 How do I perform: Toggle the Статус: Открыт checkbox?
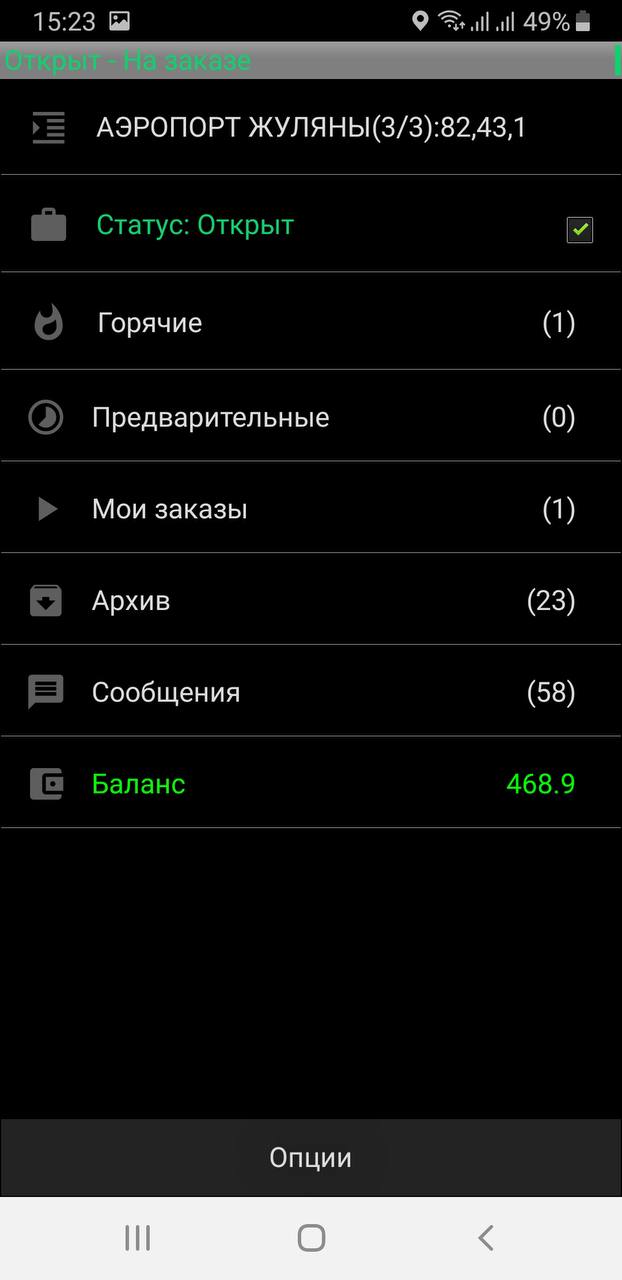pyautogui.click(x=579, y=230)
